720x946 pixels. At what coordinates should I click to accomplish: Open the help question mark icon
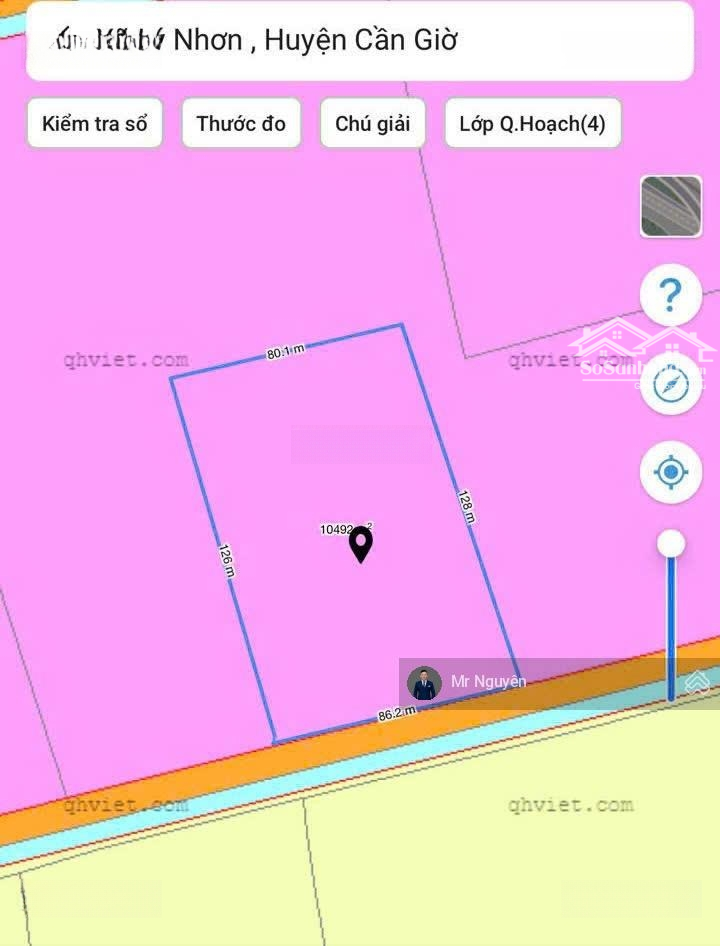(x=671, y=295)
